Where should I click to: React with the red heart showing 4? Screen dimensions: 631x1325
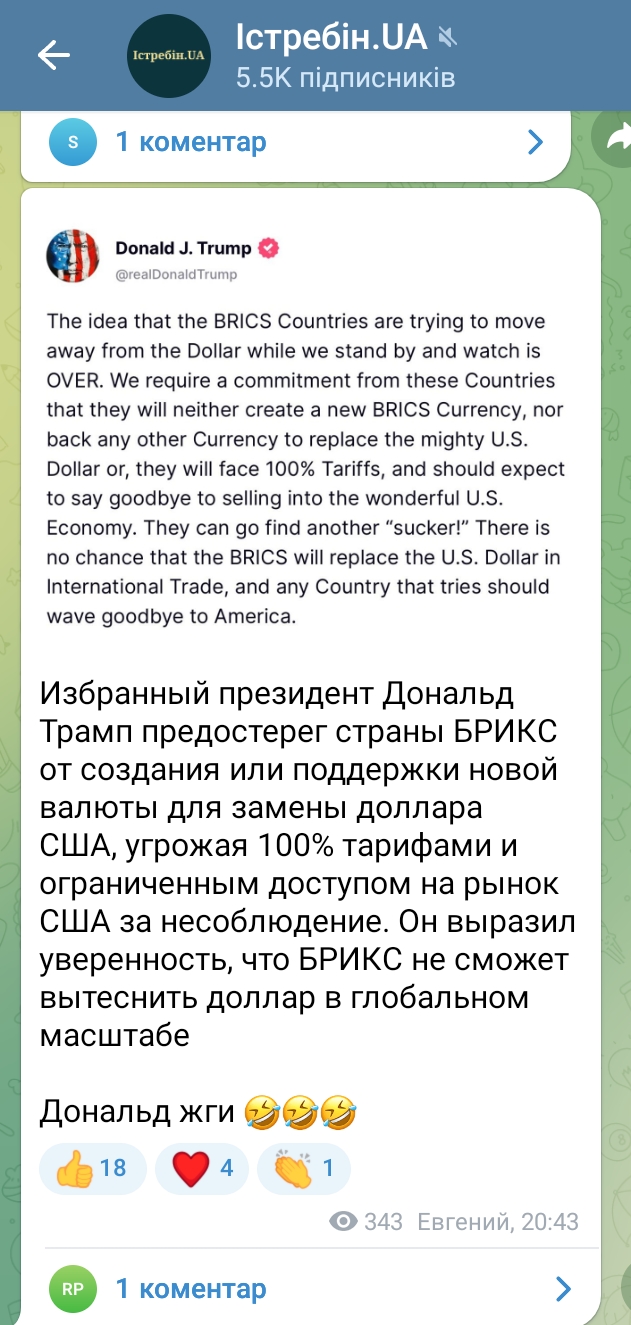(202, 1168)
